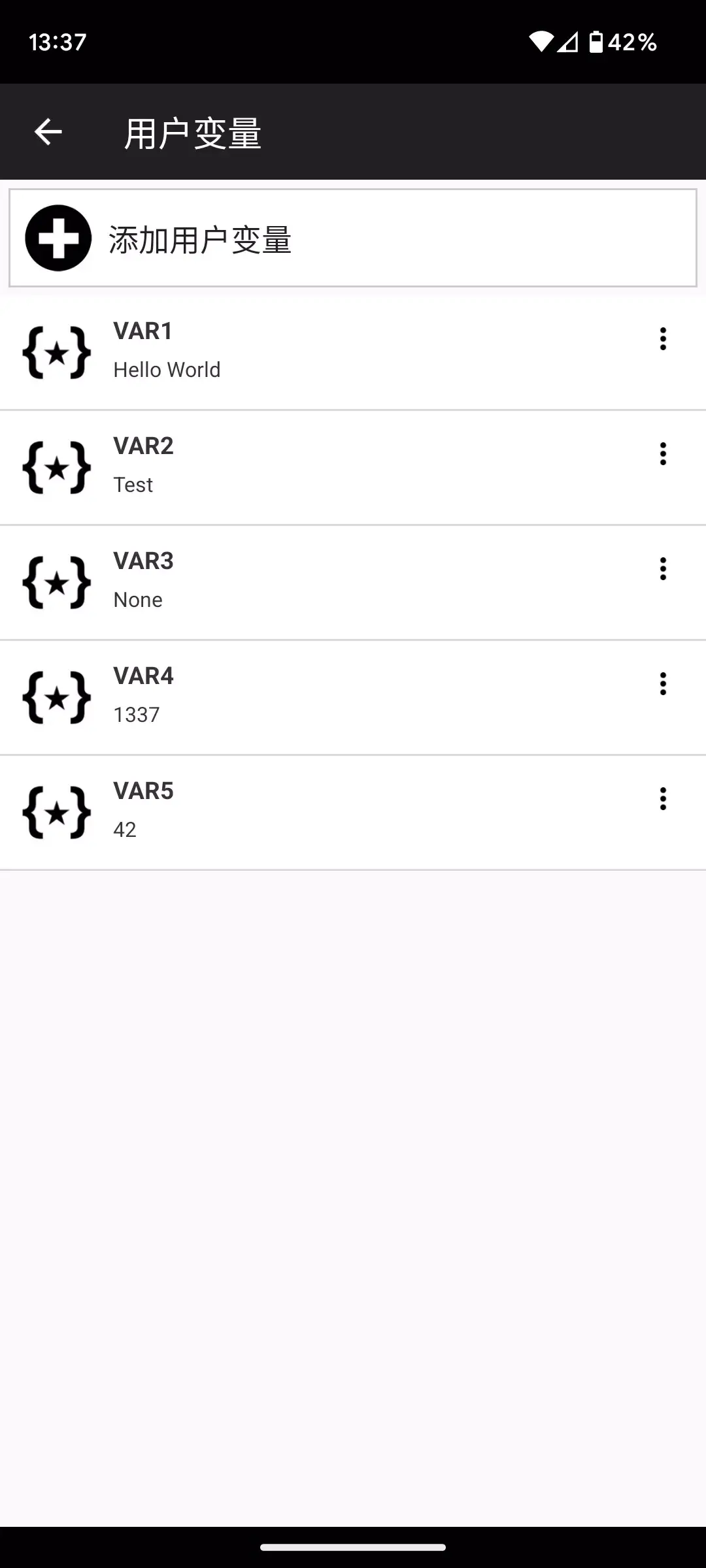The height and width of the screenshot is (1568, 706).
Task: Open the overflow menu for VAR3
Action: tap(663, 568)
